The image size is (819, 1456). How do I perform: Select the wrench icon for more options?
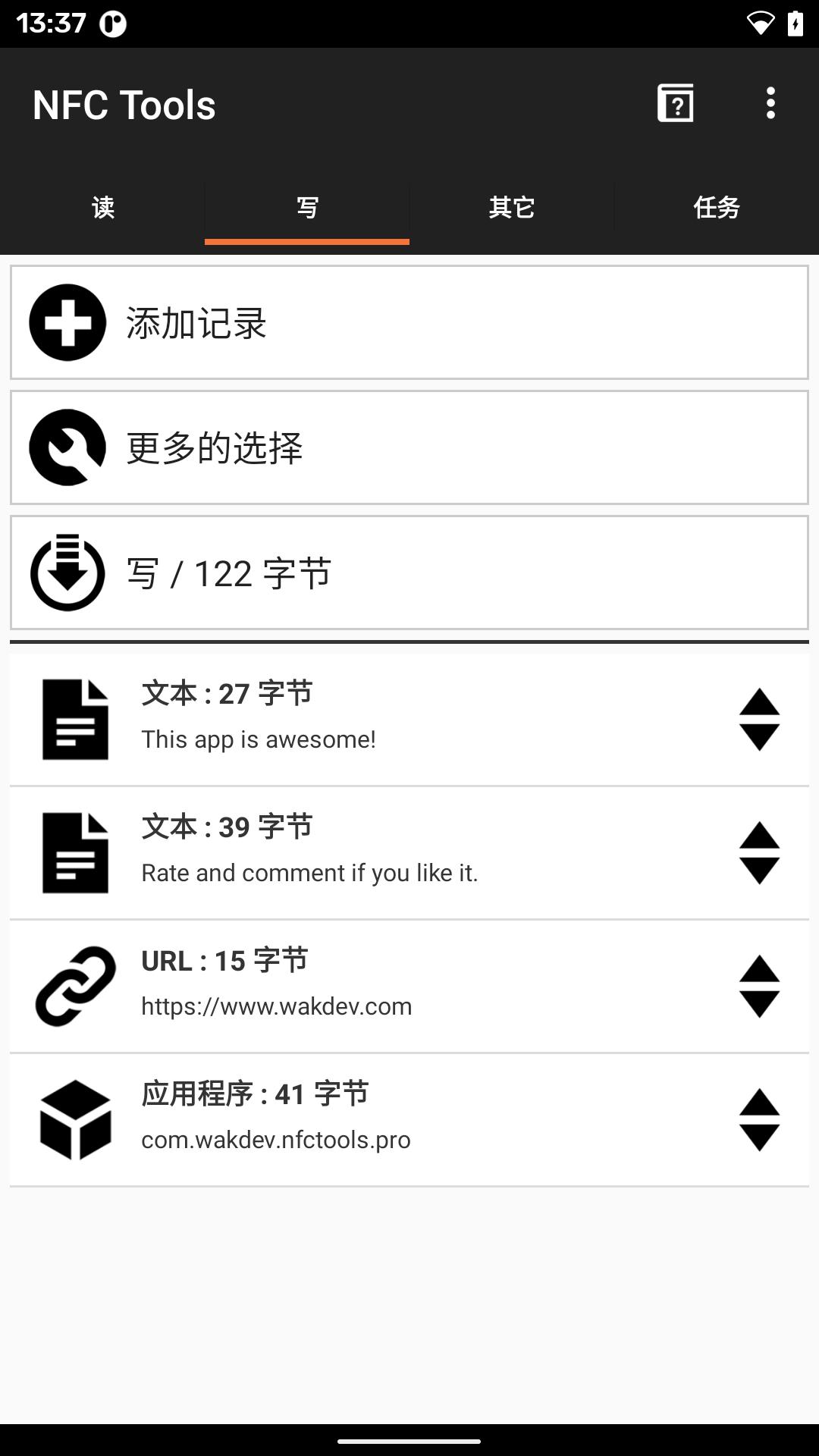point(66,447)
